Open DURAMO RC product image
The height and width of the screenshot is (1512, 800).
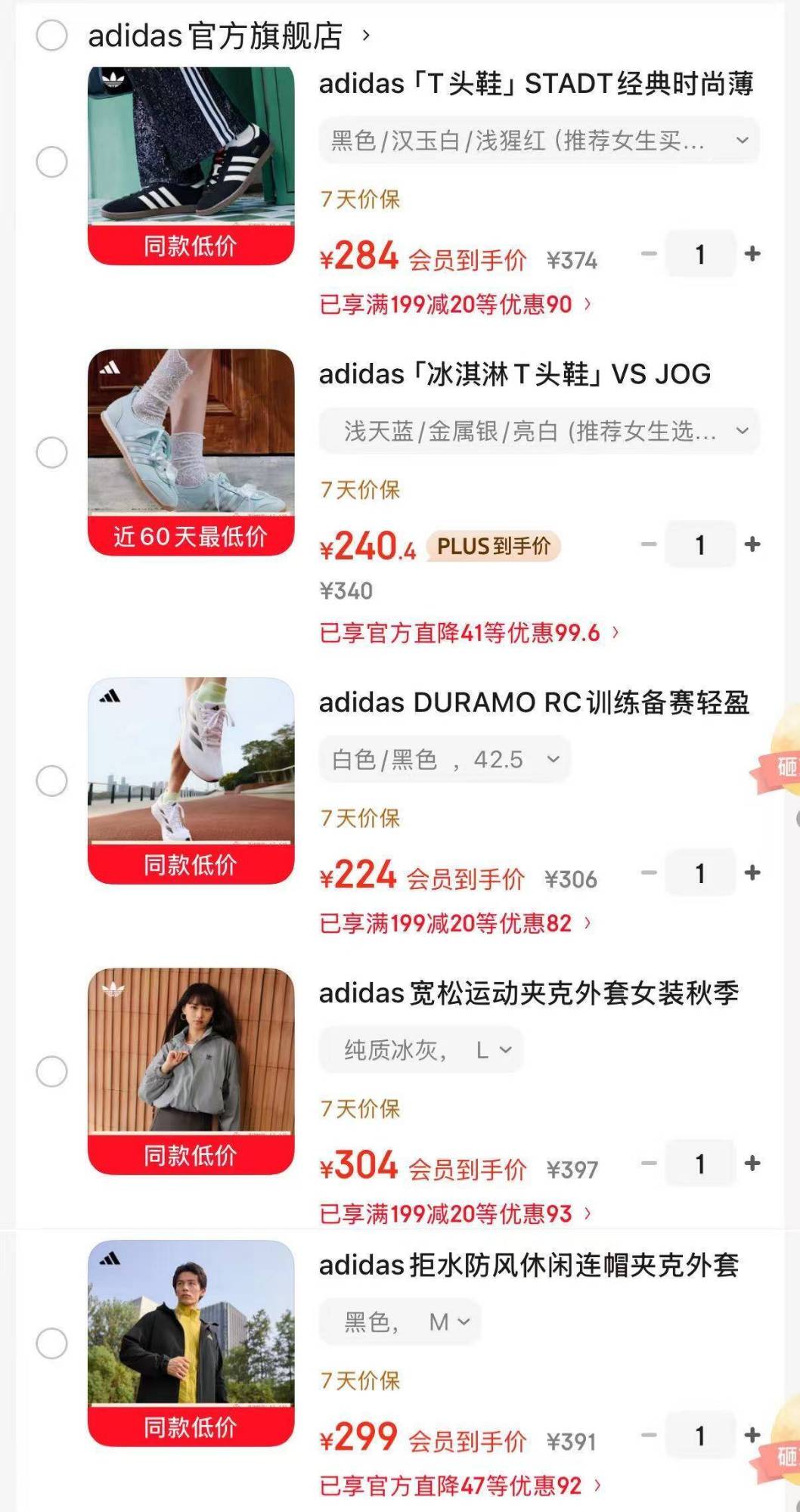[191, 761]
